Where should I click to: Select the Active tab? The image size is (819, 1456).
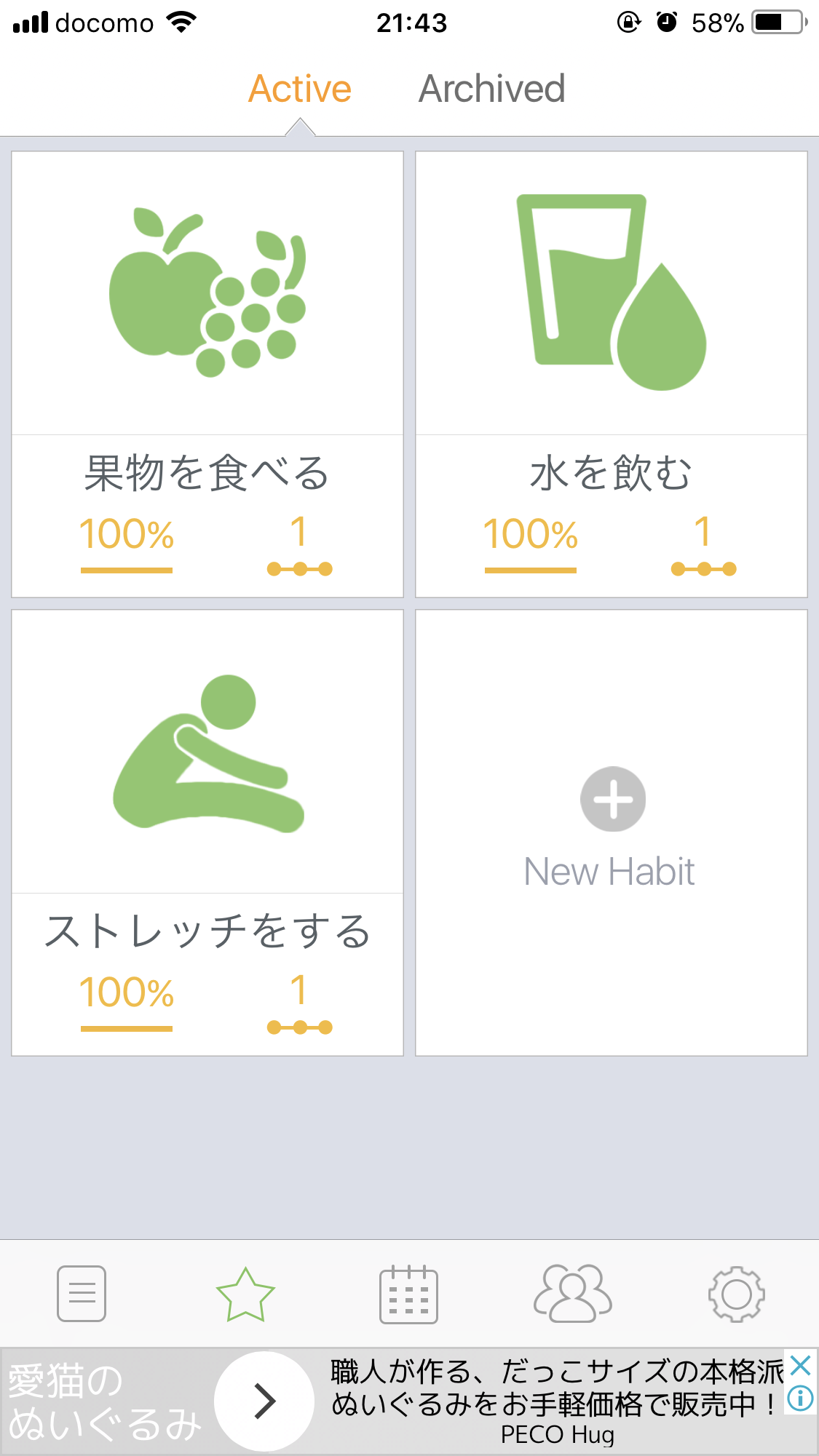[300, 89]
